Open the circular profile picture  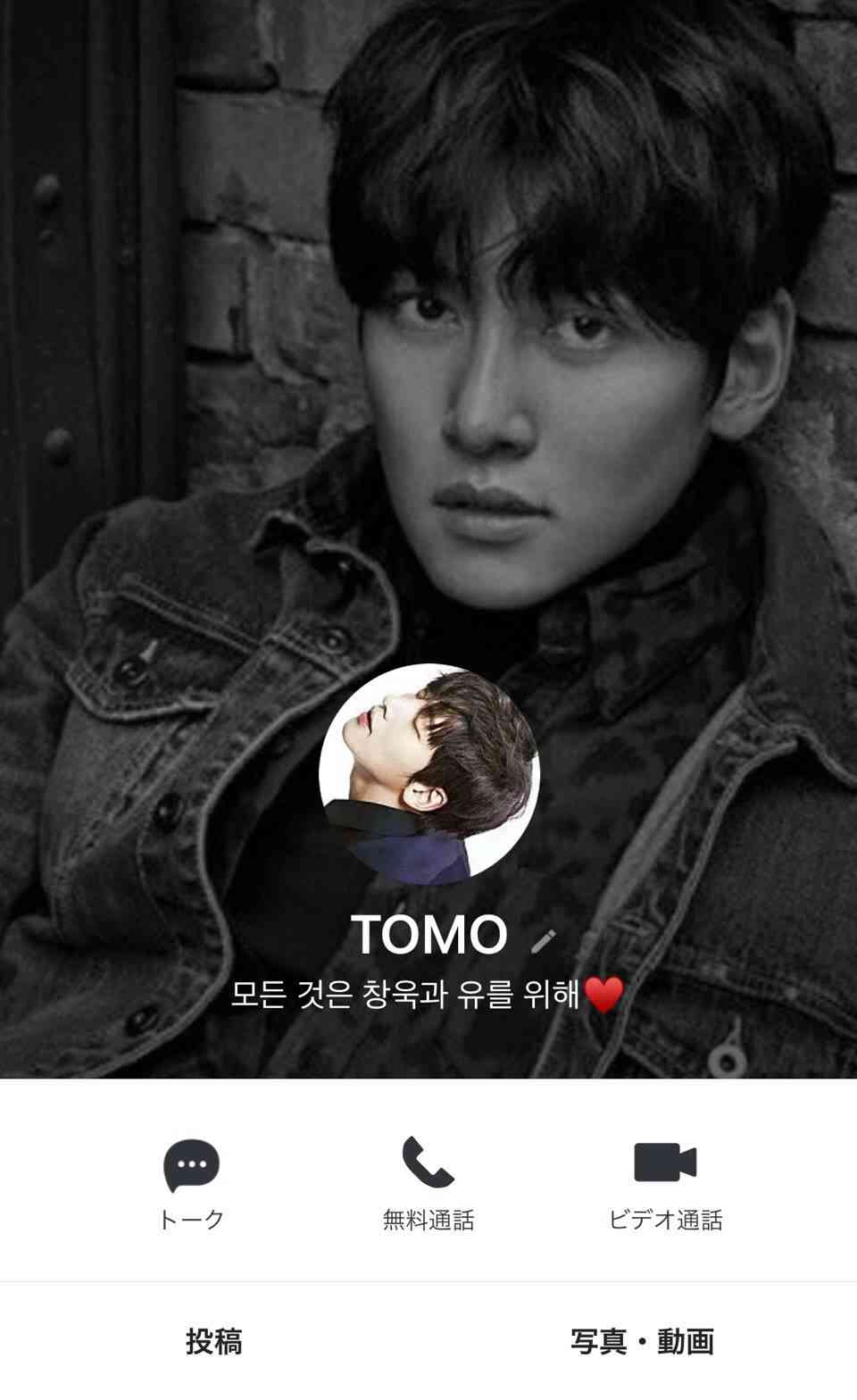[x=428, y=774]
